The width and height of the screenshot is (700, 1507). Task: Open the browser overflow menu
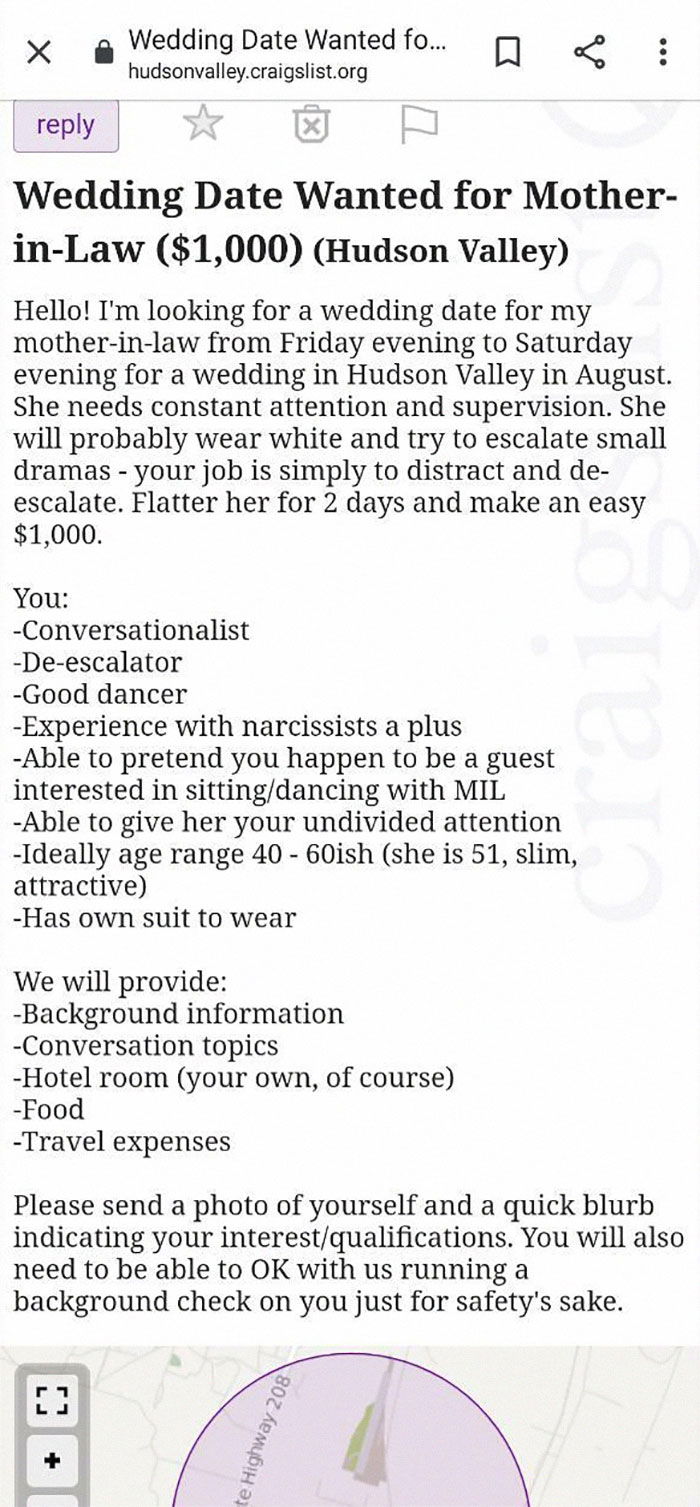point(662,53)
